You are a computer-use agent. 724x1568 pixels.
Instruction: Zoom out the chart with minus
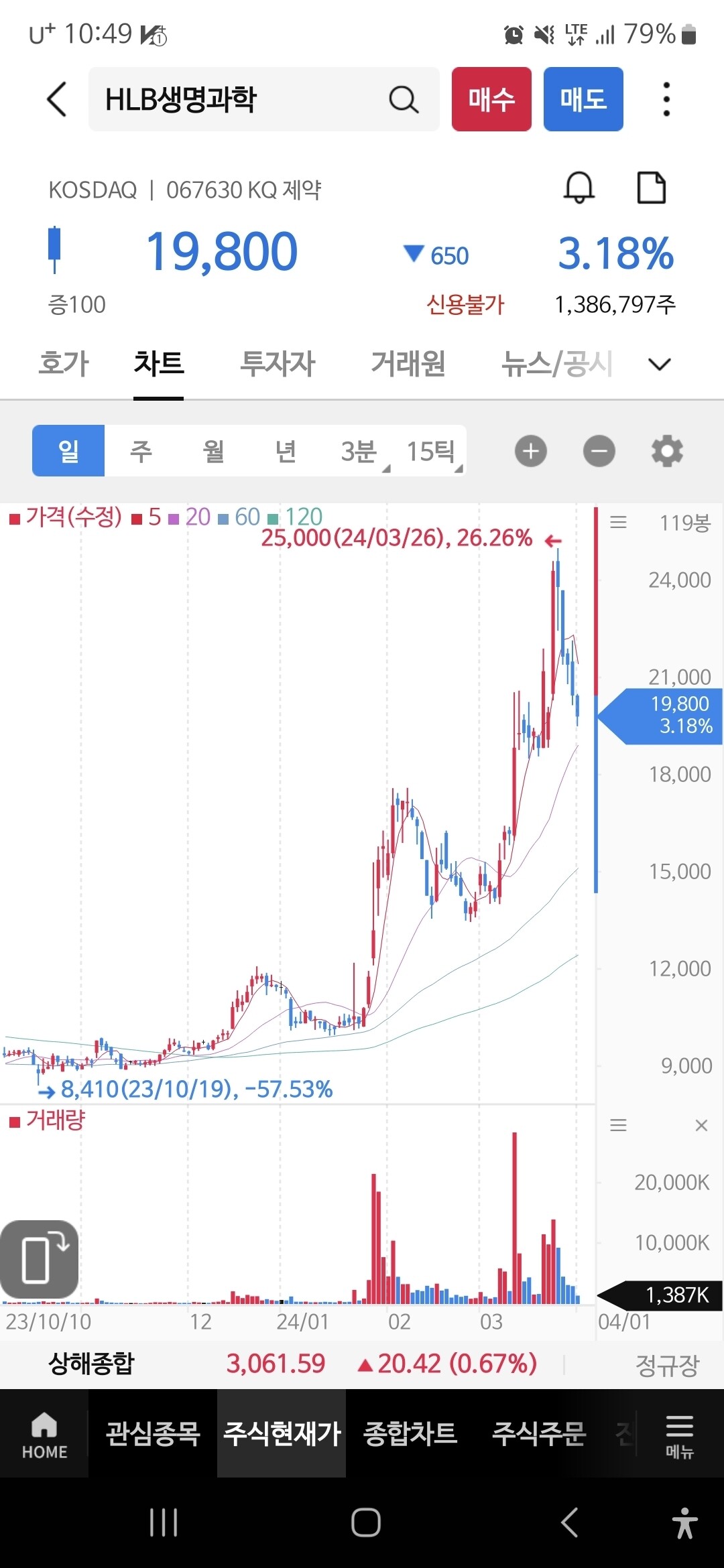[599, 451]
